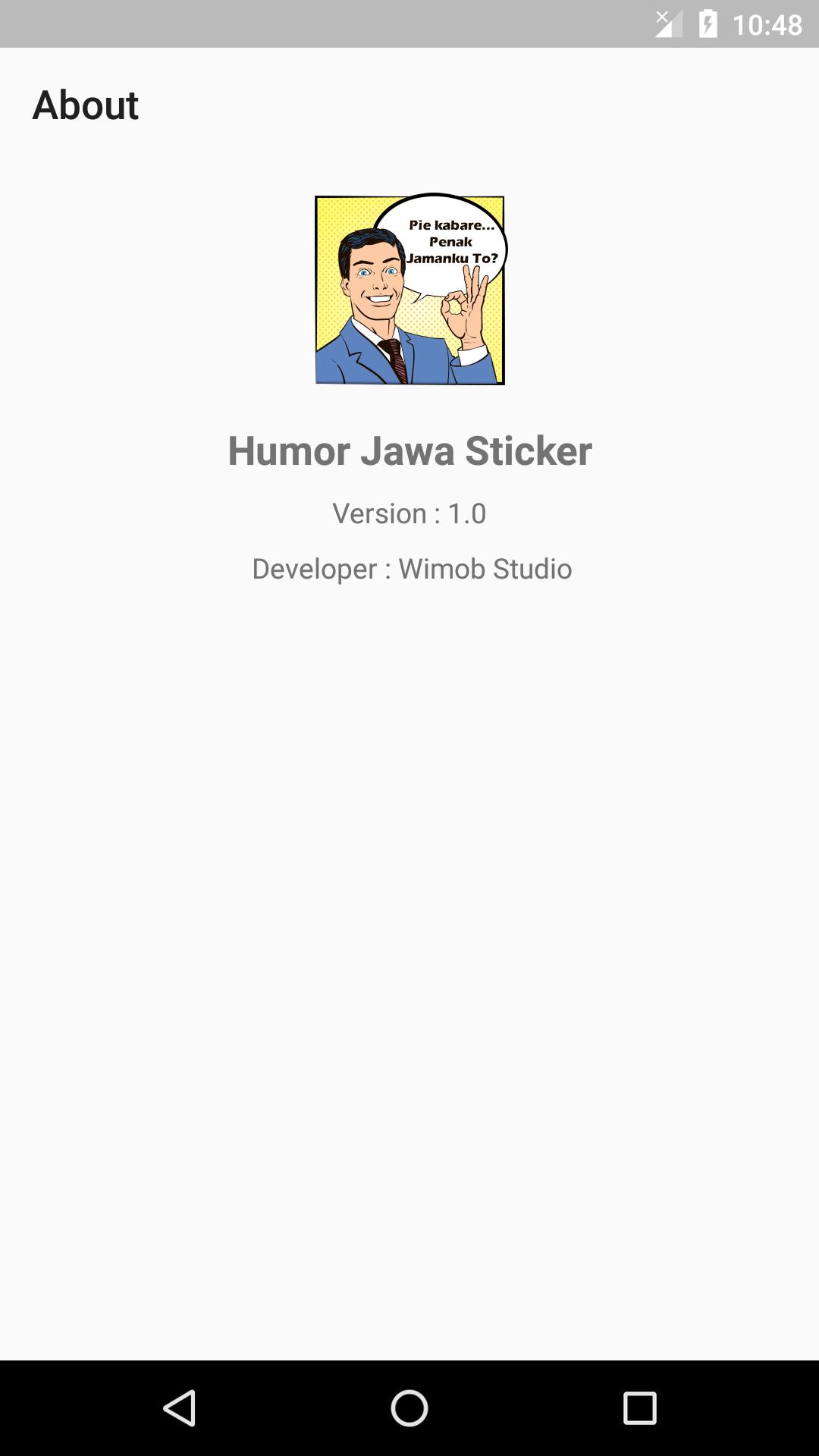
Task: Go to the home screen
Action: [409, 1408]
